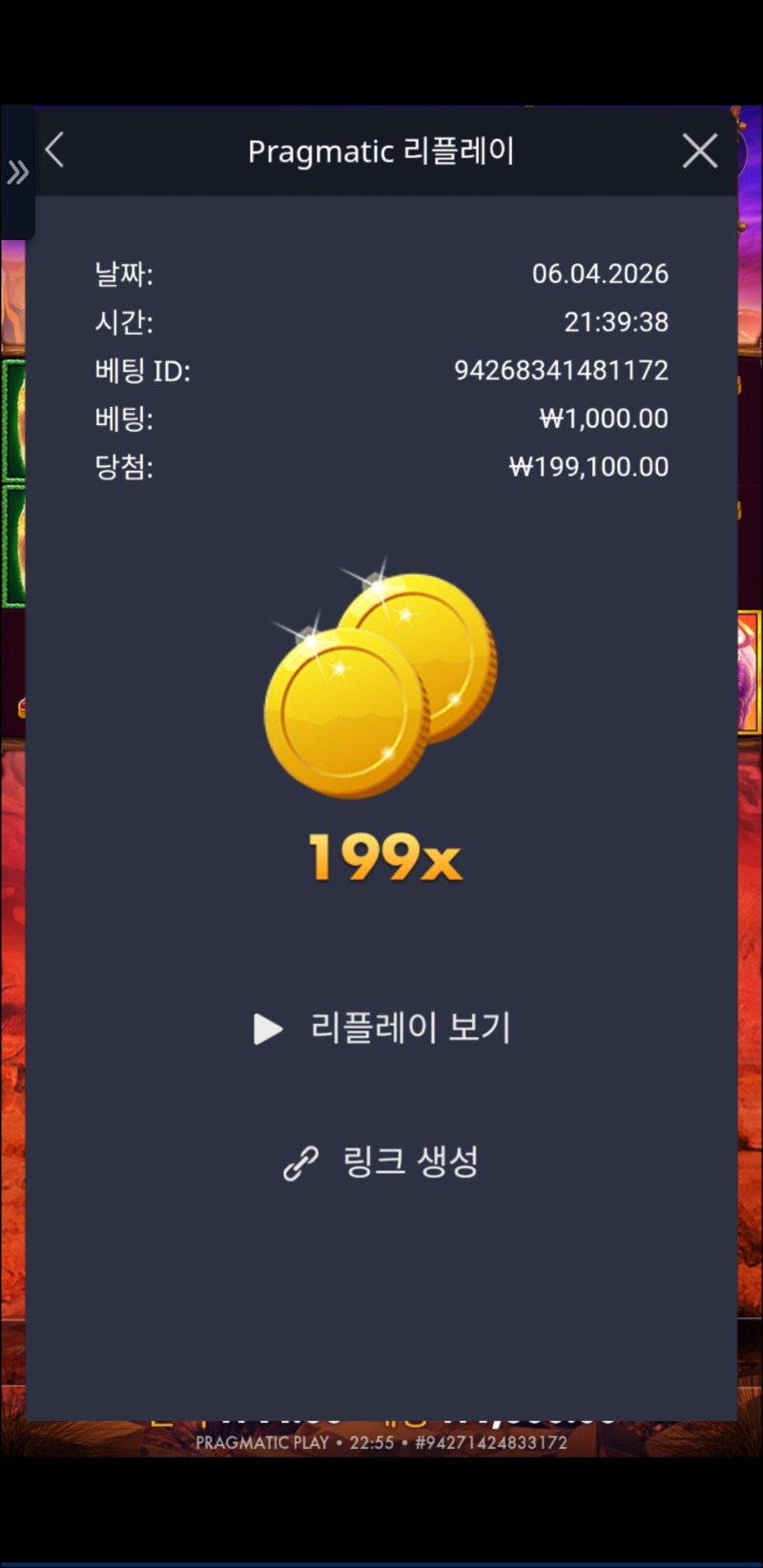Close the Pragmatic 리플레이 dialog
This screenshot has height=1568, width=763.
tap(699, 151)
